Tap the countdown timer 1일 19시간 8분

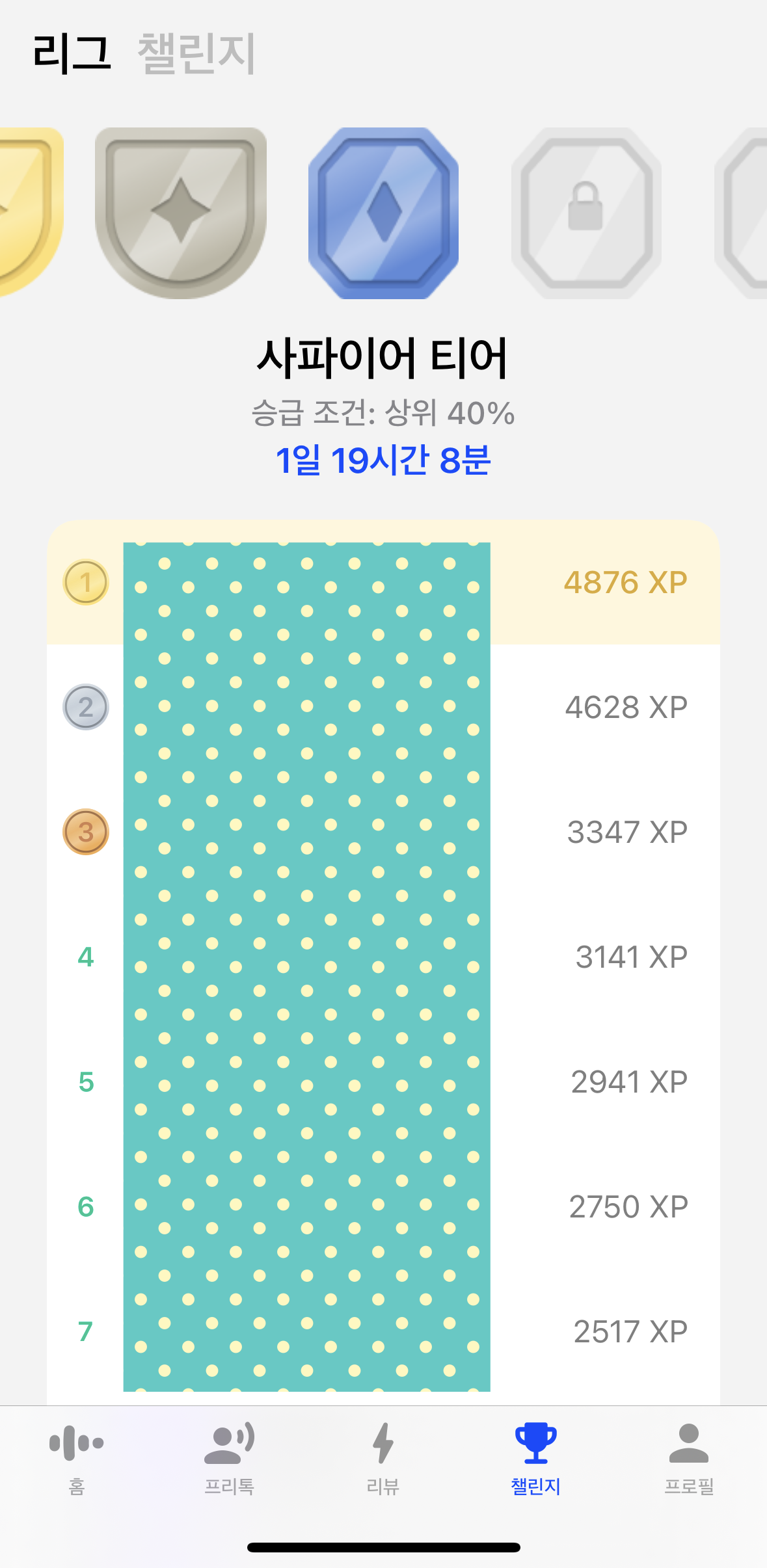[x=383, y=462]
